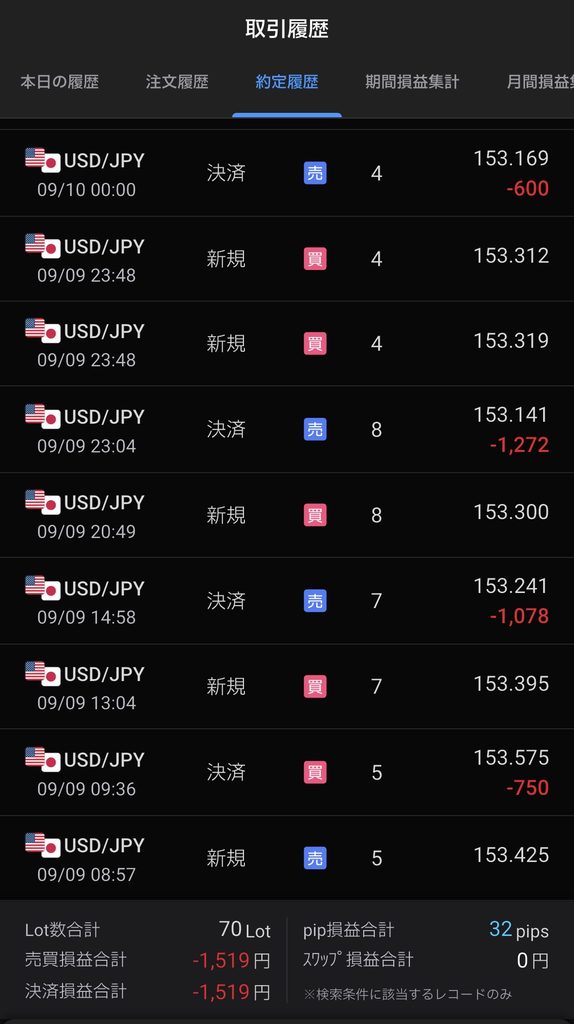Image resolution: width=574 pixels, height=1024 pixels.
Task: Open the 09/09 20:49 new buy order
Action: [x=287, y=515]
